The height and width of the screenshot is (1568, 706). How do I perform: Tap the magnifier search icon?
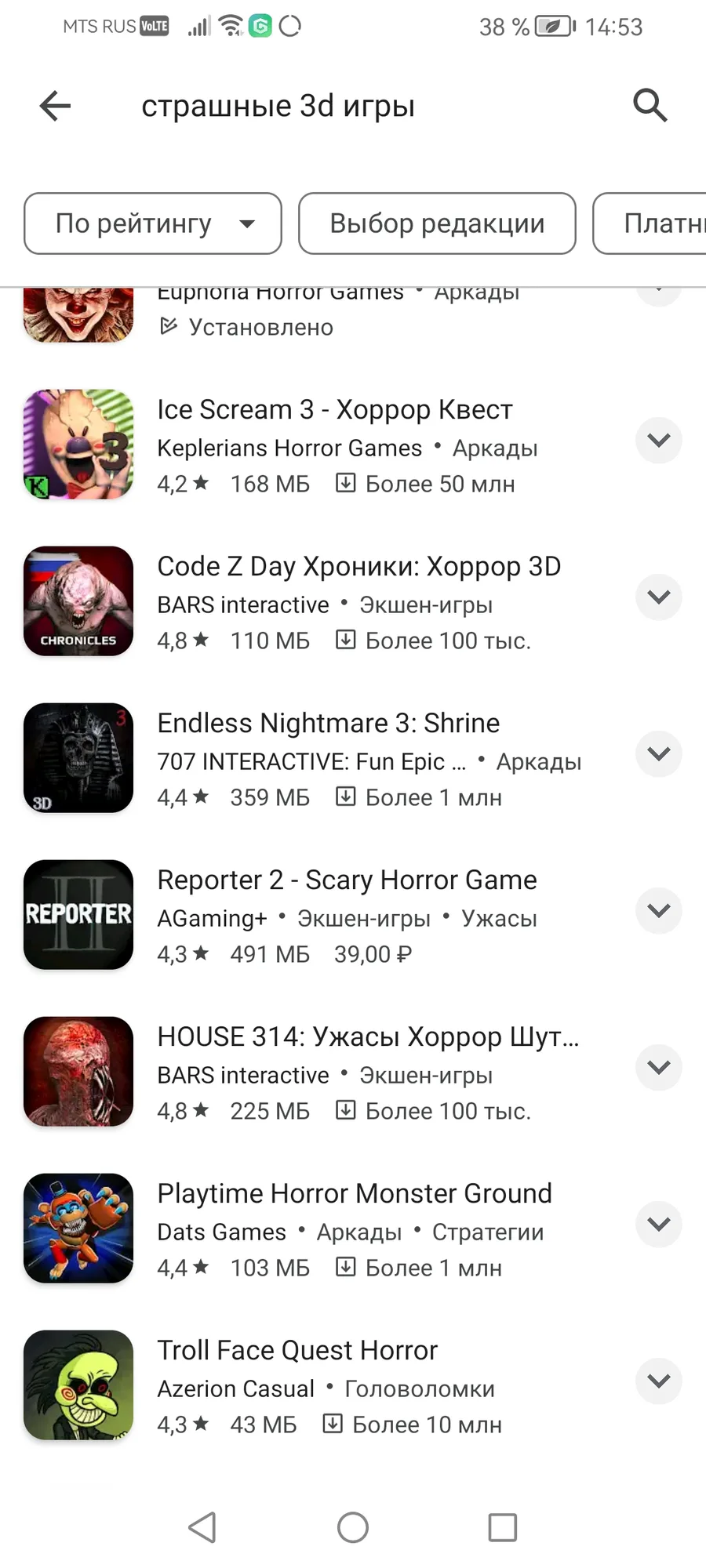point(650,105)
